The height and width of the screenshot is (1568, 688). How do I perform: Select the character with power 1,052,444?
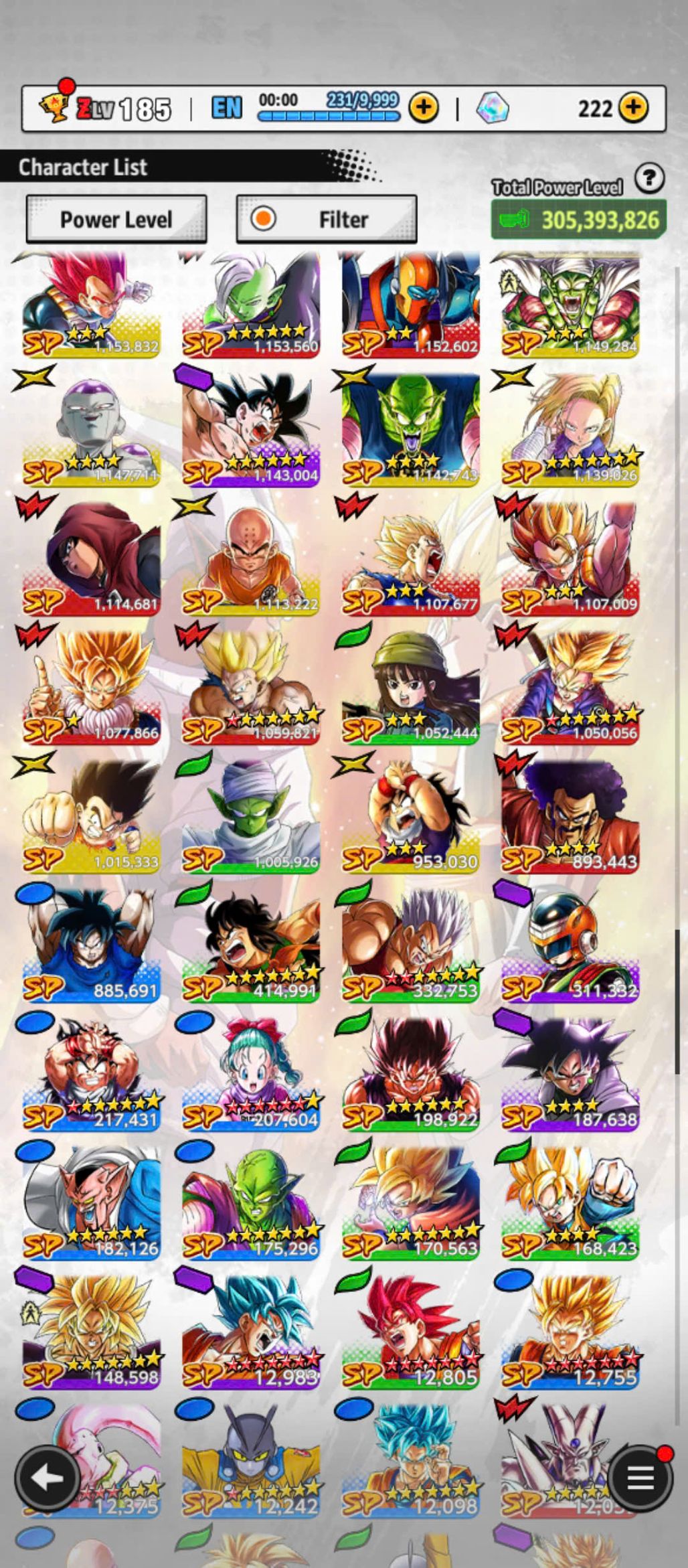410,686
